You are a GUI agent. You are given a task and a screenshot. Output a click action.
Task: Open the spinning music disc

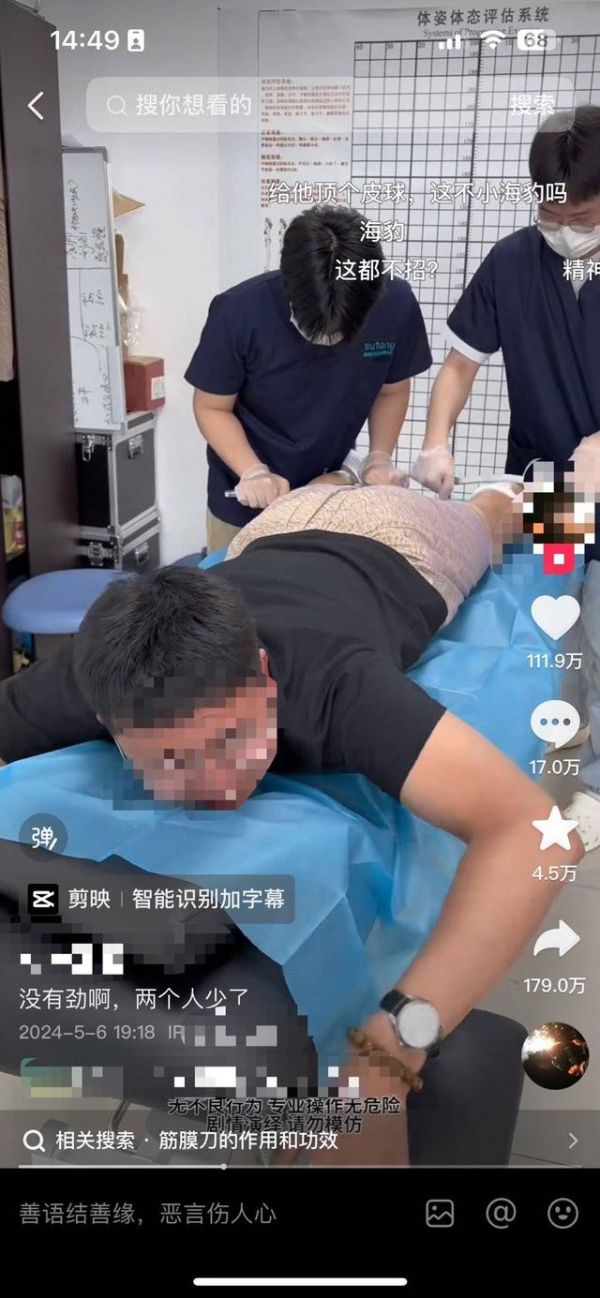point(555,1055)
